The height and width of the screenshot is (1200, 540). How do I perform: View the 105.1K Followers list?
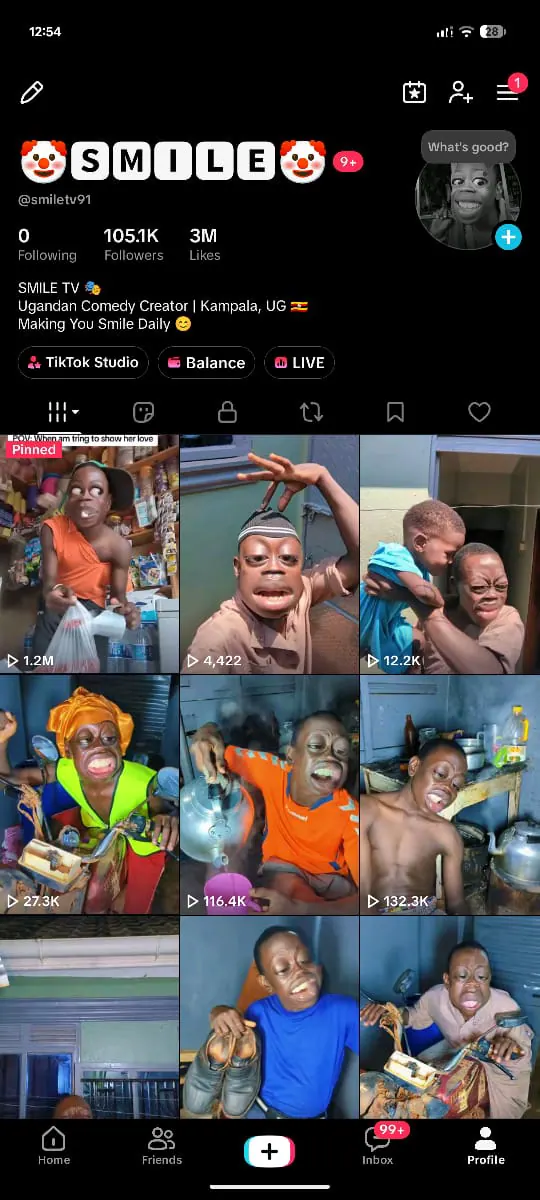coord(133,244)
